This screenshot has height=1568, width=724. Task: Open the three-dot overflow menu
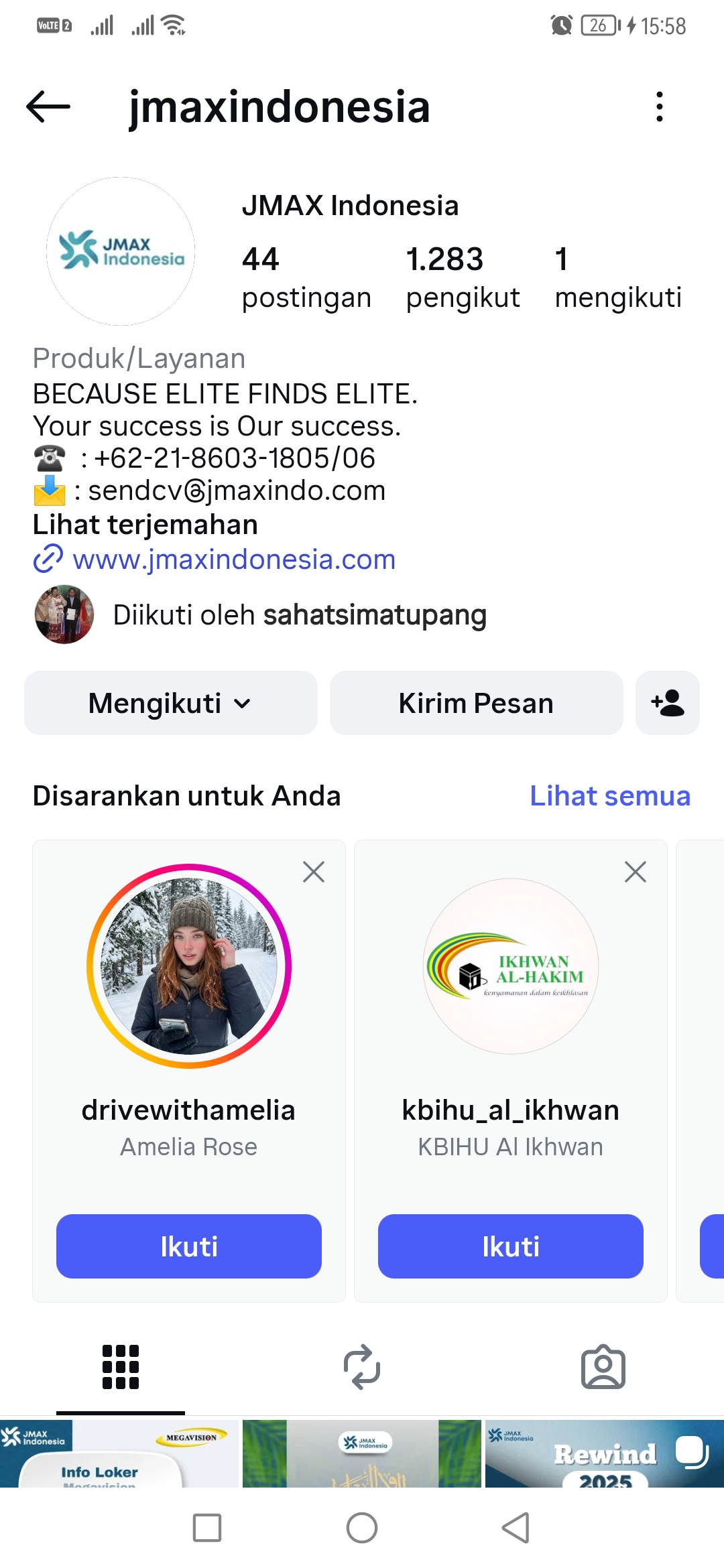pos(660,107)
